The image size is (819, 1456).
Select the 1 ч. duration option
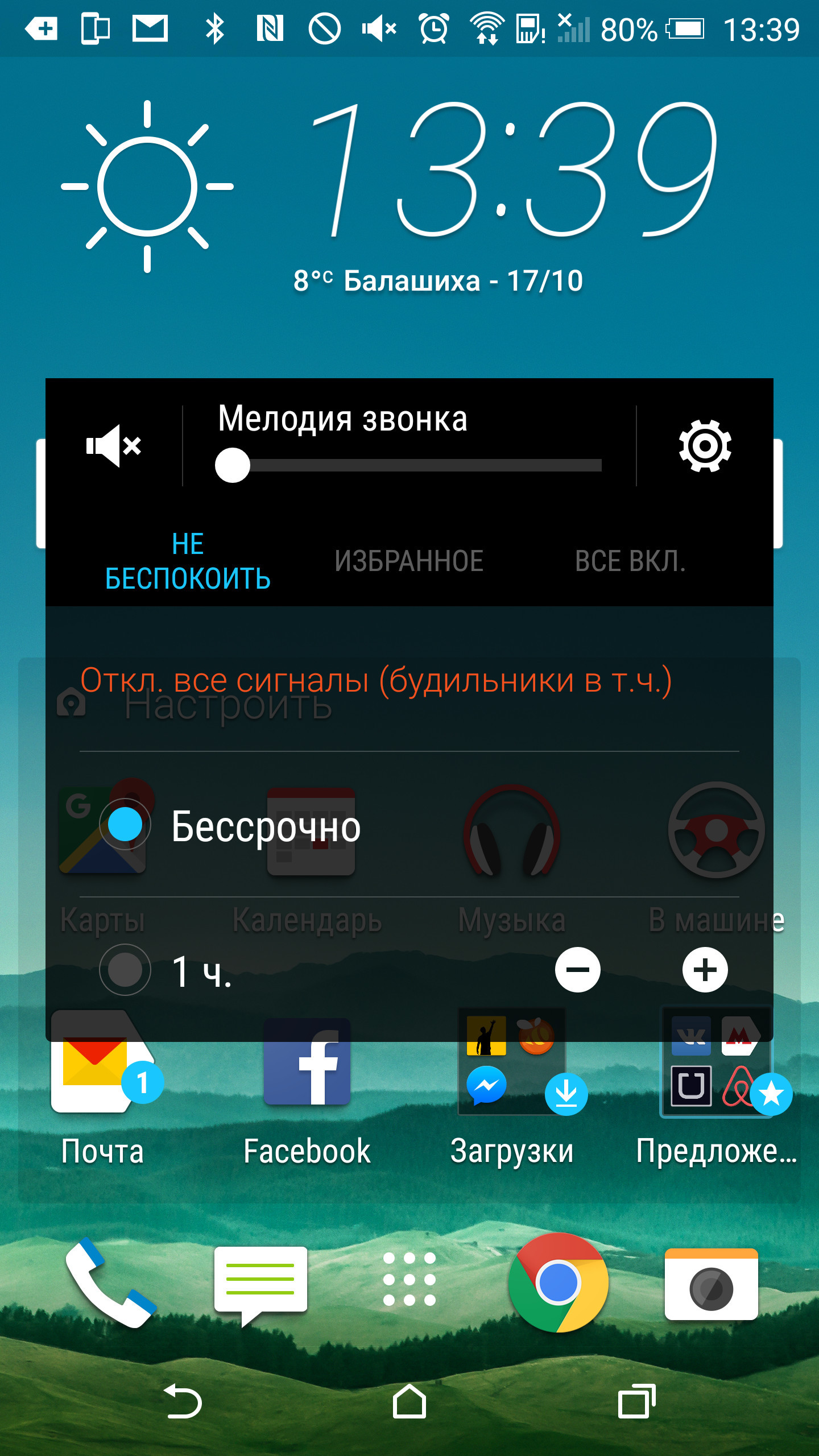(125, 970)
